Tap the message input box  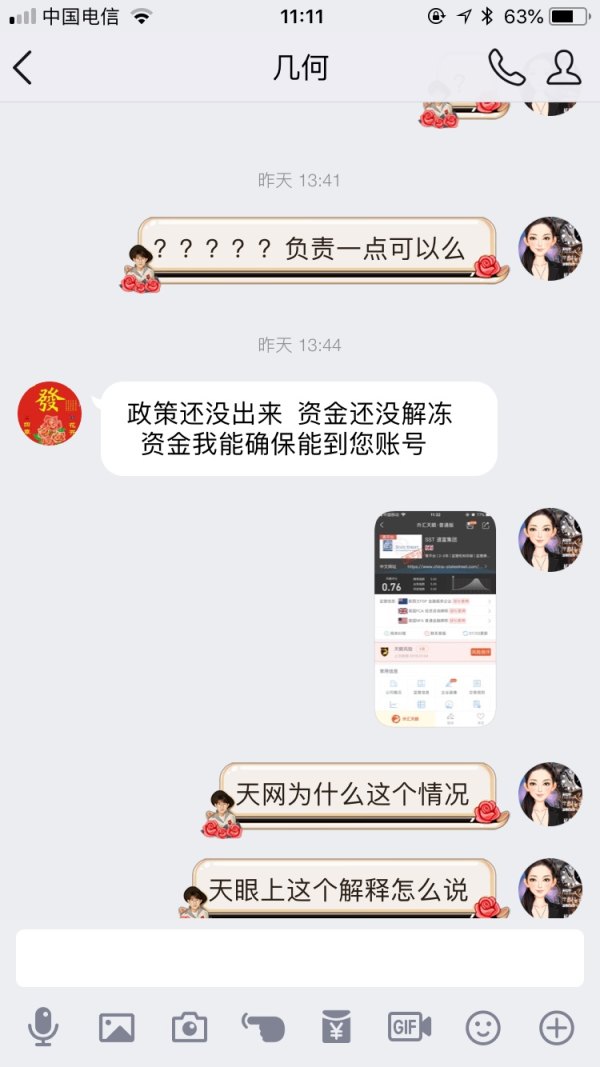pyautogui.click(x=299, y=957)
